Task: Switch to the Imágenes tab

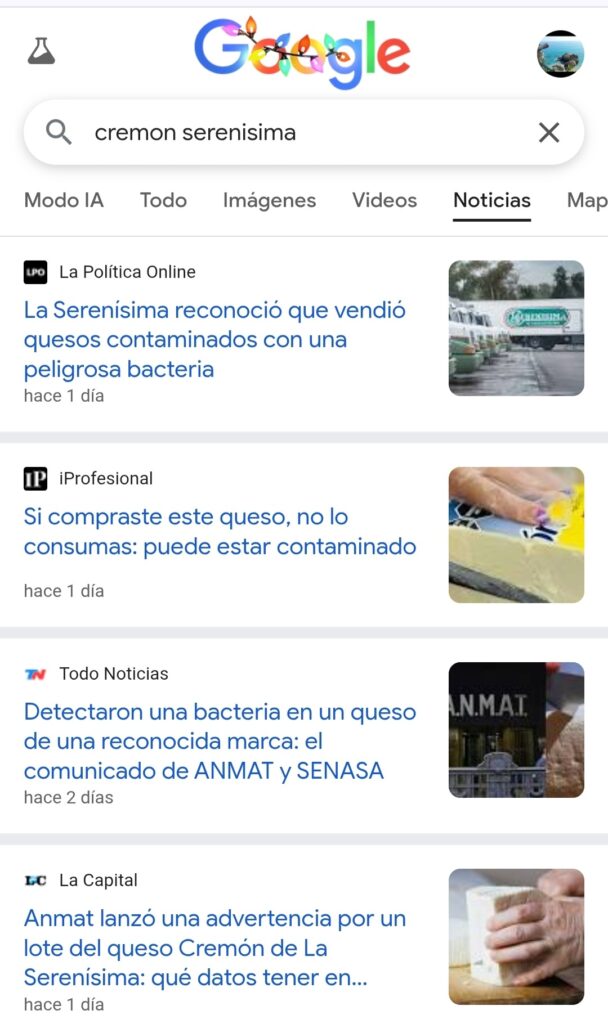Action: (269, 200)
